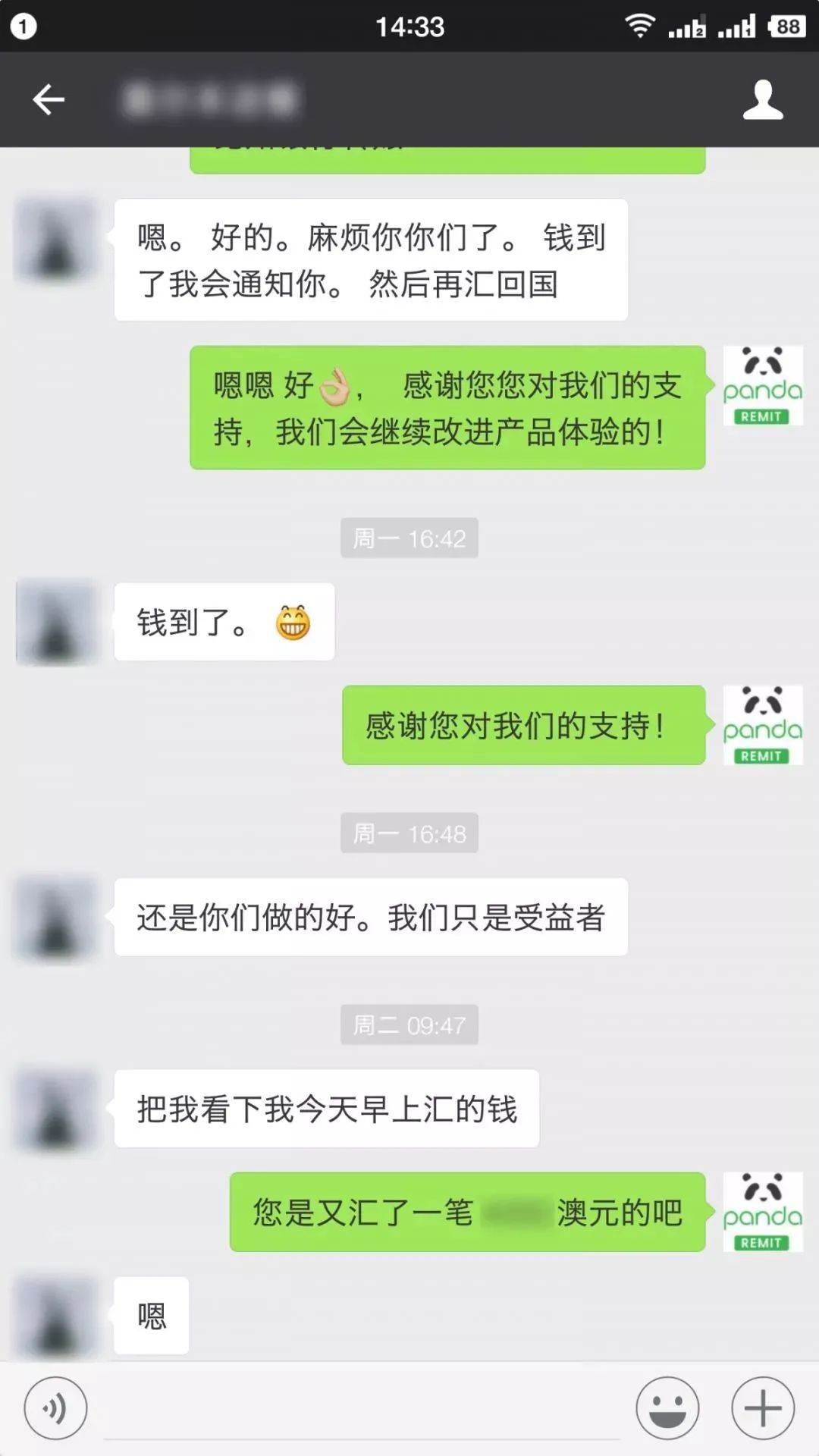819x1456 pixels.
Task: Open the emoji panel smiley icon
Action: click(666, 1407)
